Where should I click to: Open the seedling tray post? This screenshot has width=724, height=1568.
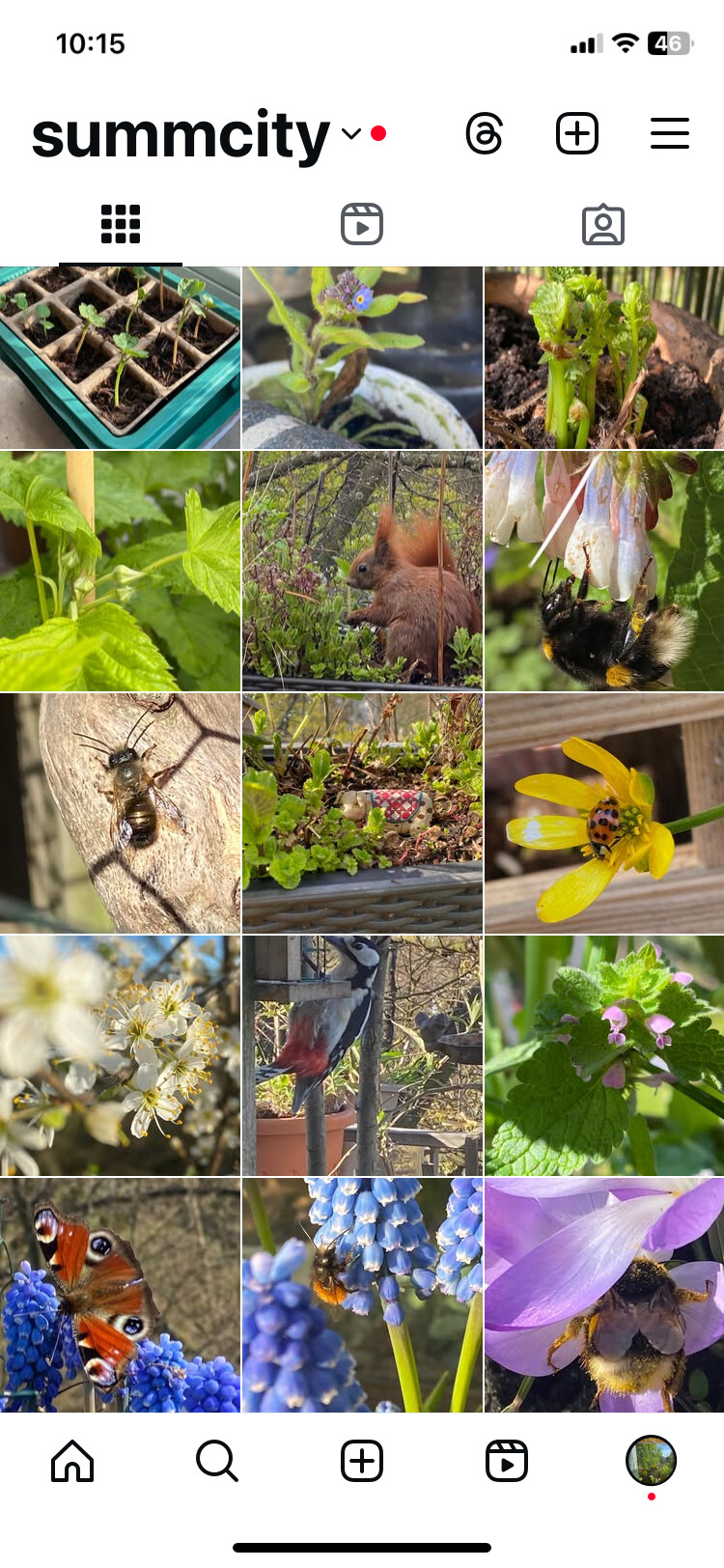(120, 358)
